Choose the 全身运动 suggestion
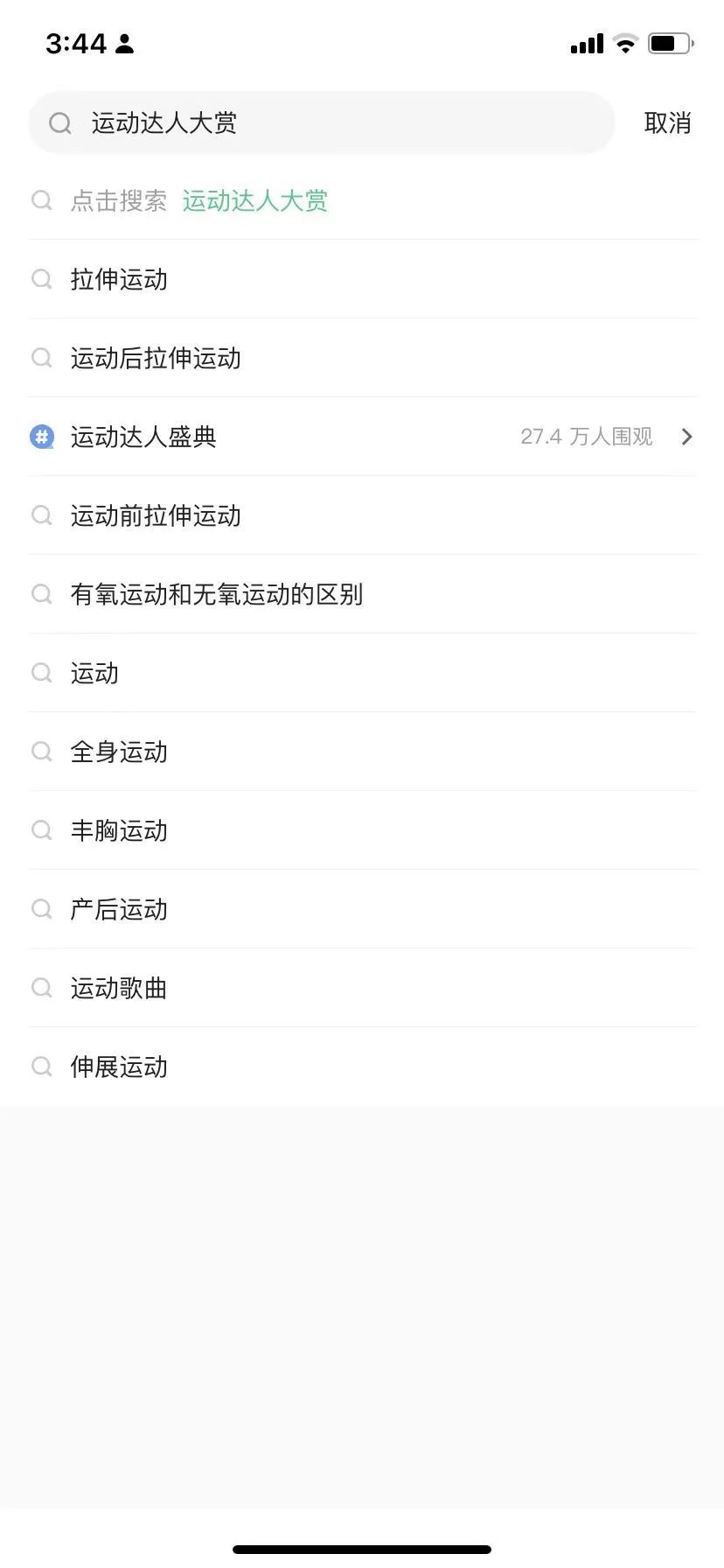The image size is (724, 1568). [119, 752]
